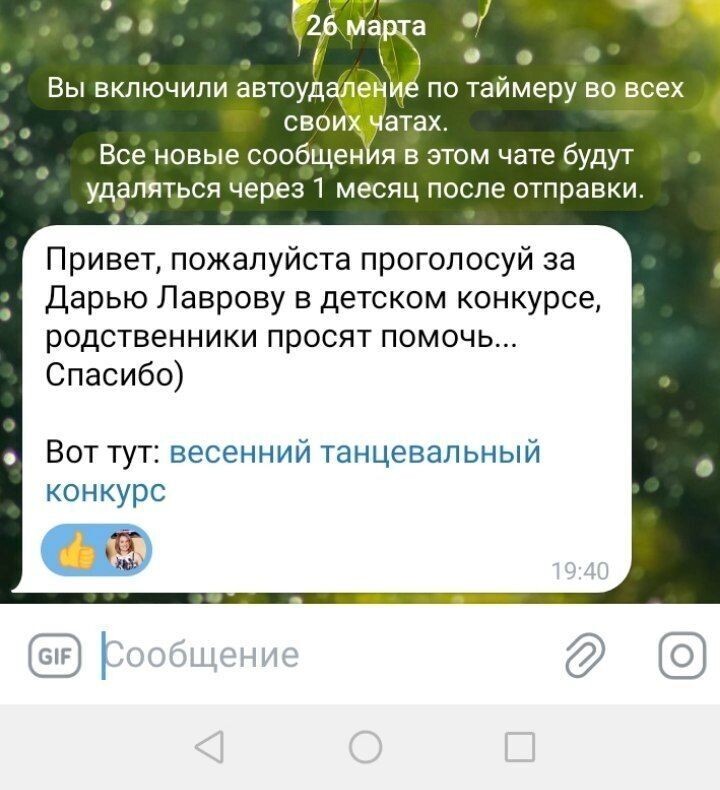Tap the "Спасибо)" line of the message

94,378
